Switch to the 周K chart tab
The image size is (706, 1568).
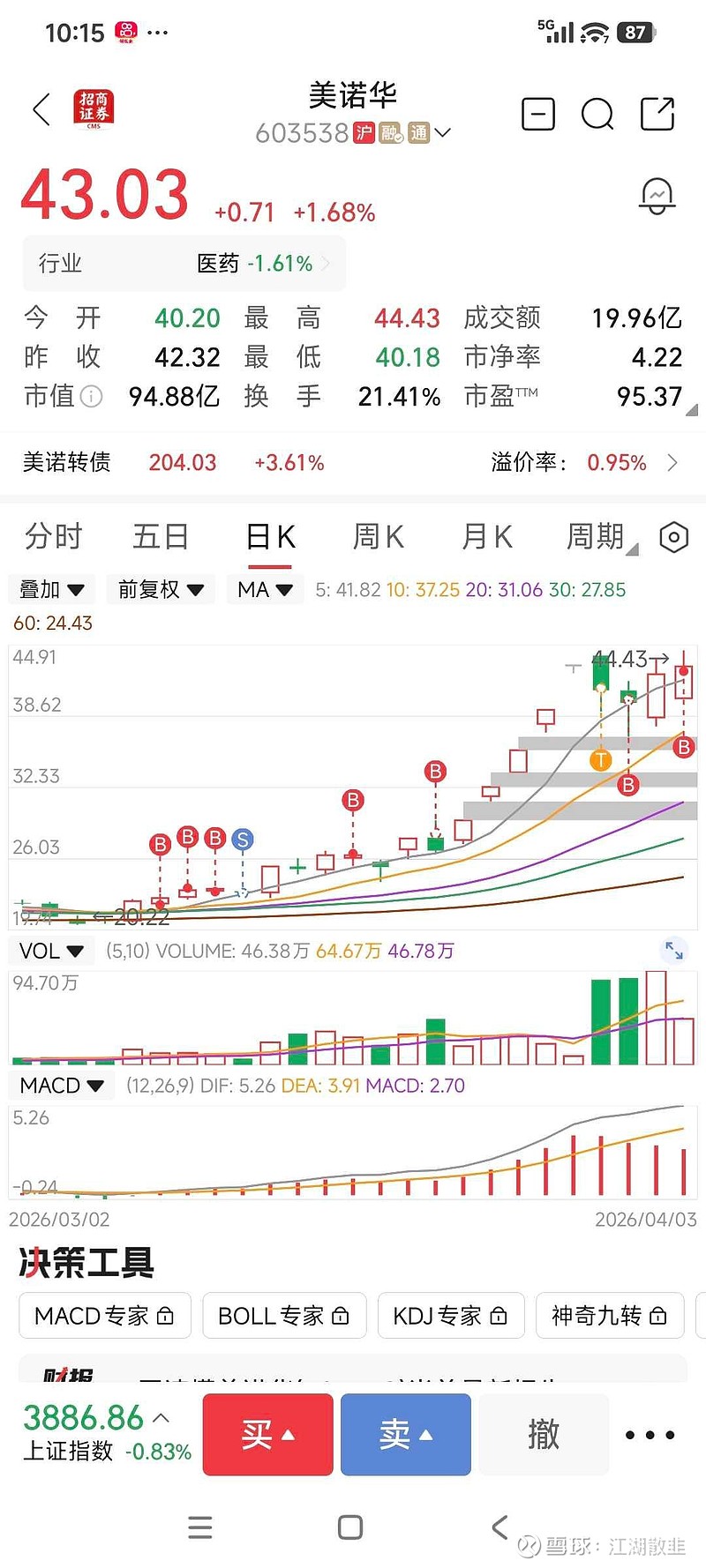pos(378,536)
